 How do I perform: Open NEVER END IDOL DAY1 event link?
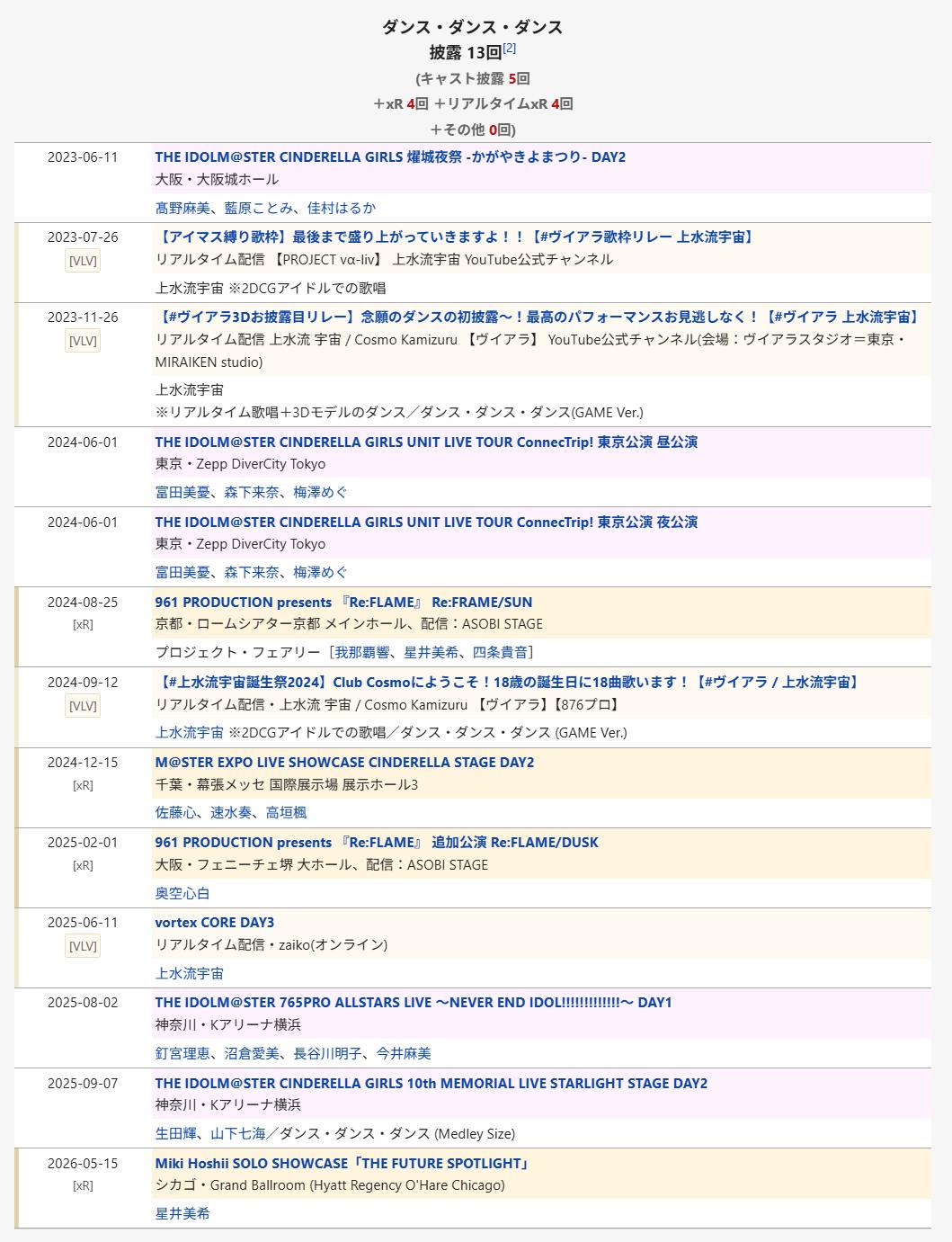(414, 1003)
